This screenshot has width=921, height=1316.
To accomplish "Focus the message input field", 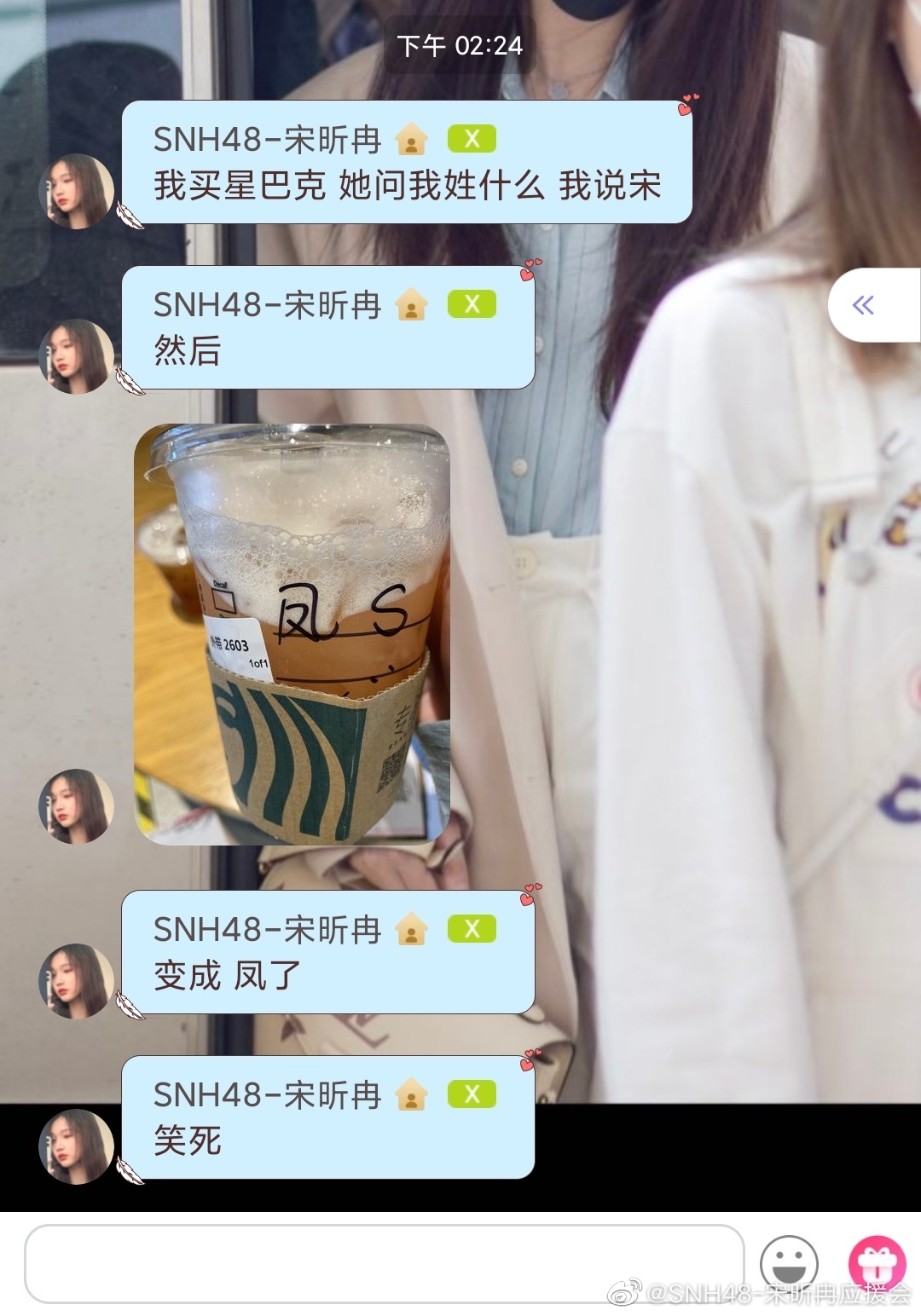I will tap(384, 1263).
